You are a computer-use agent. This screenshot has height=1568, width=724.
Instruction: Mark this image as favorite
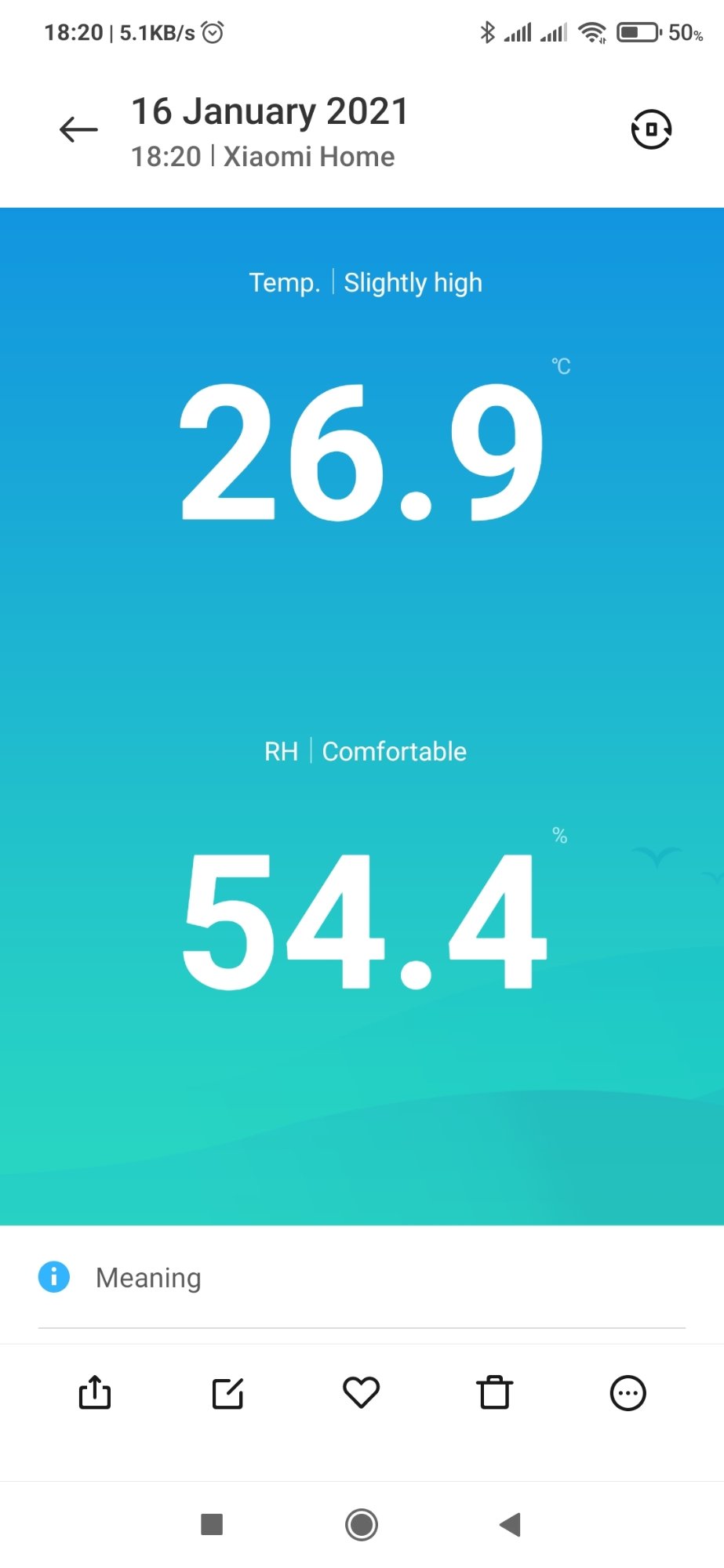point(362,1392)
